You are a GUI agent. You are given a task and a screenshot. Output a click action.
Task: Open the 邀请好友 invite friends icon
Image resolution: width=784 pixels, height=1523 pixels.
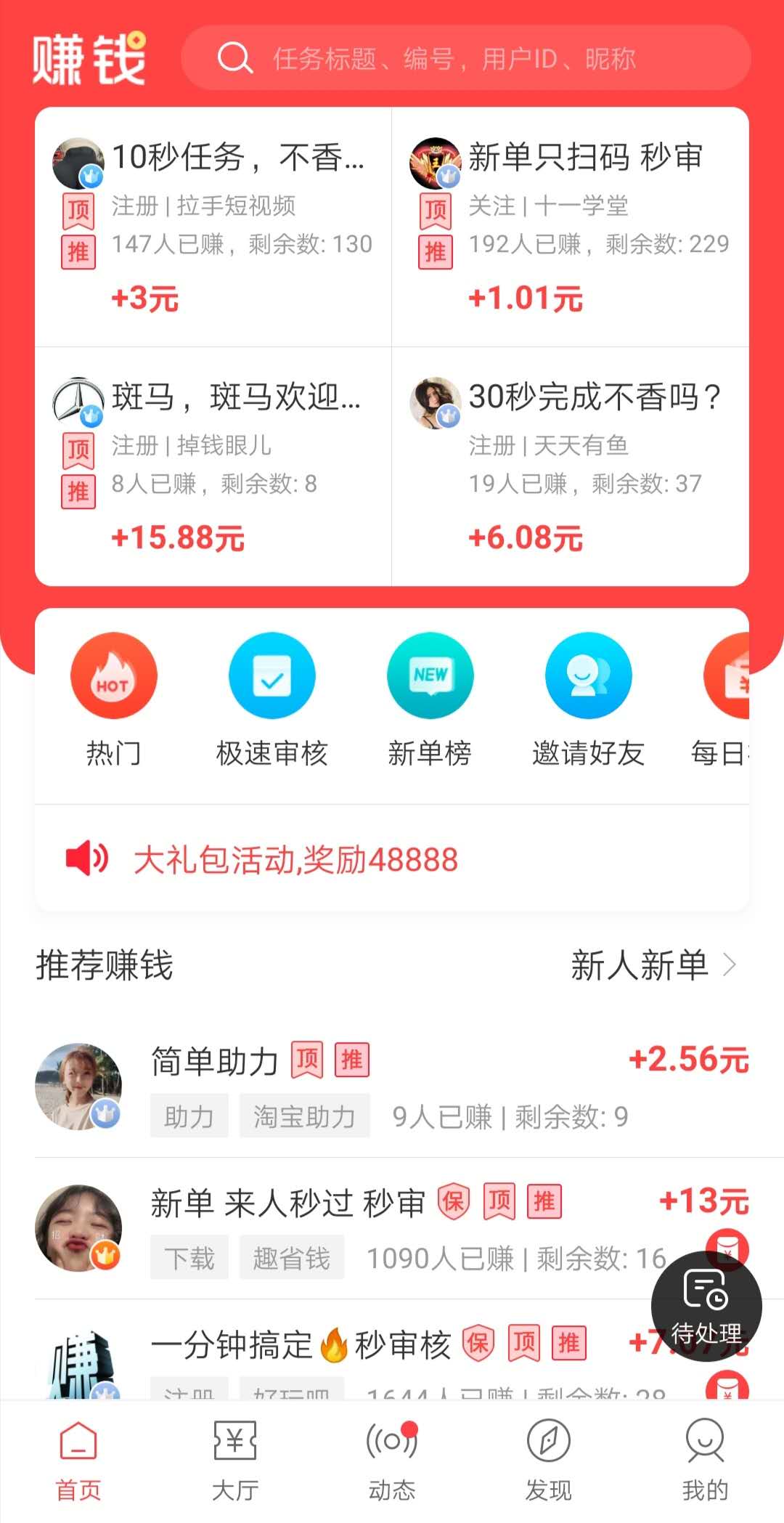[588, 675]
